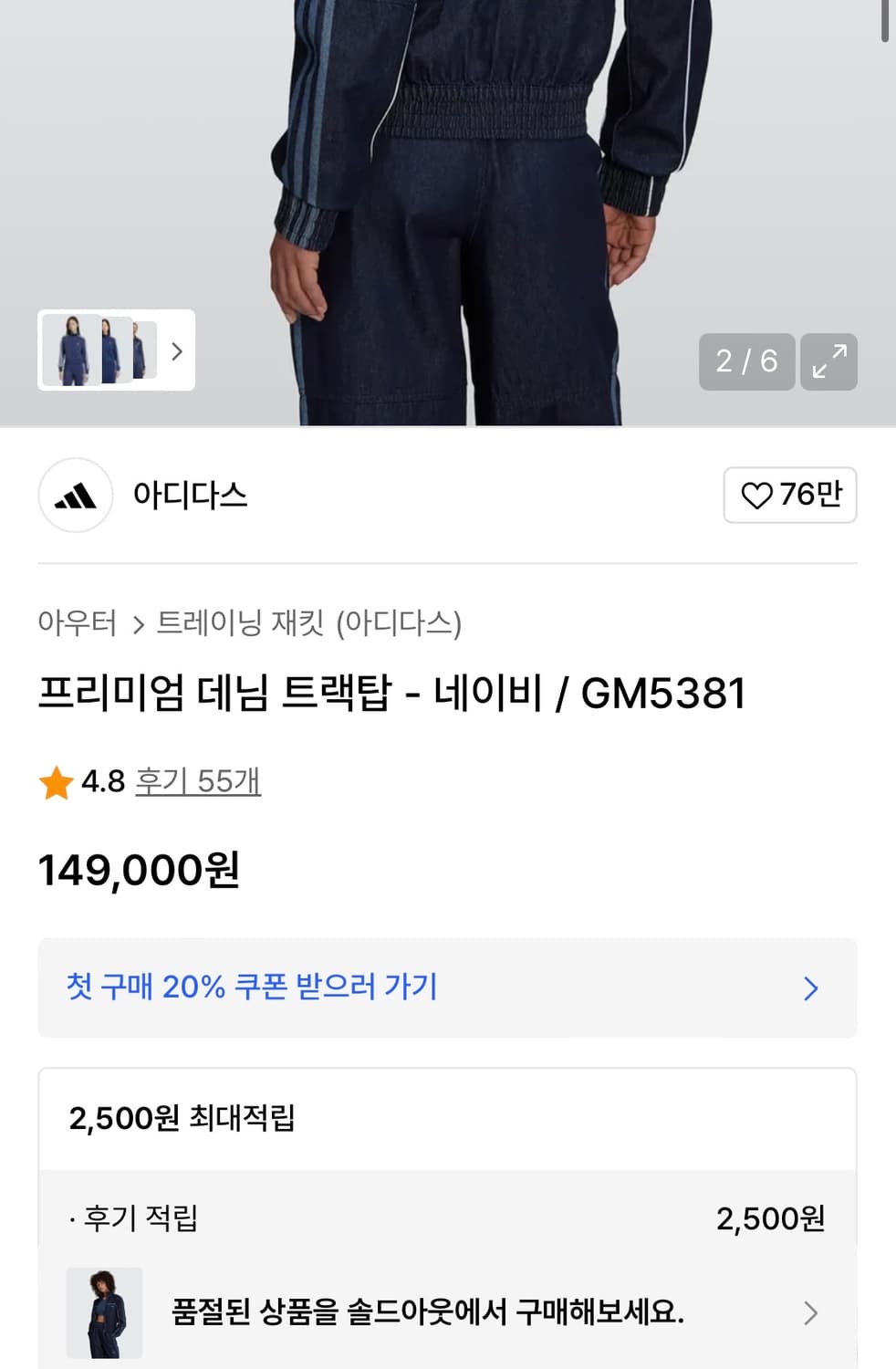Expand more thumbnails with the right arrow
The width and height of the screenshot is (896, 1369).
(177, 351)
